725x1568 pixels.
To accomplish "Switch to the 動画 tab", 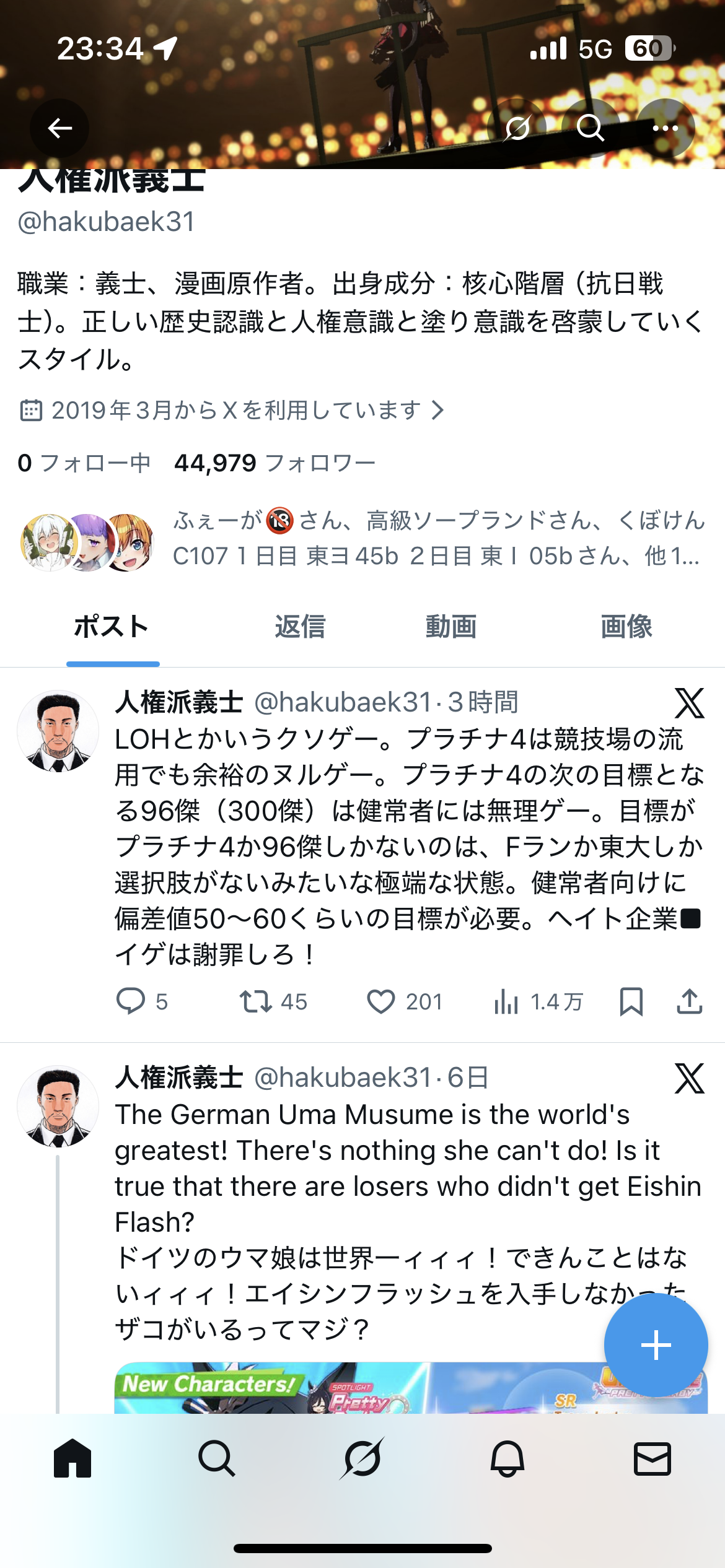I will pos(451,627).
